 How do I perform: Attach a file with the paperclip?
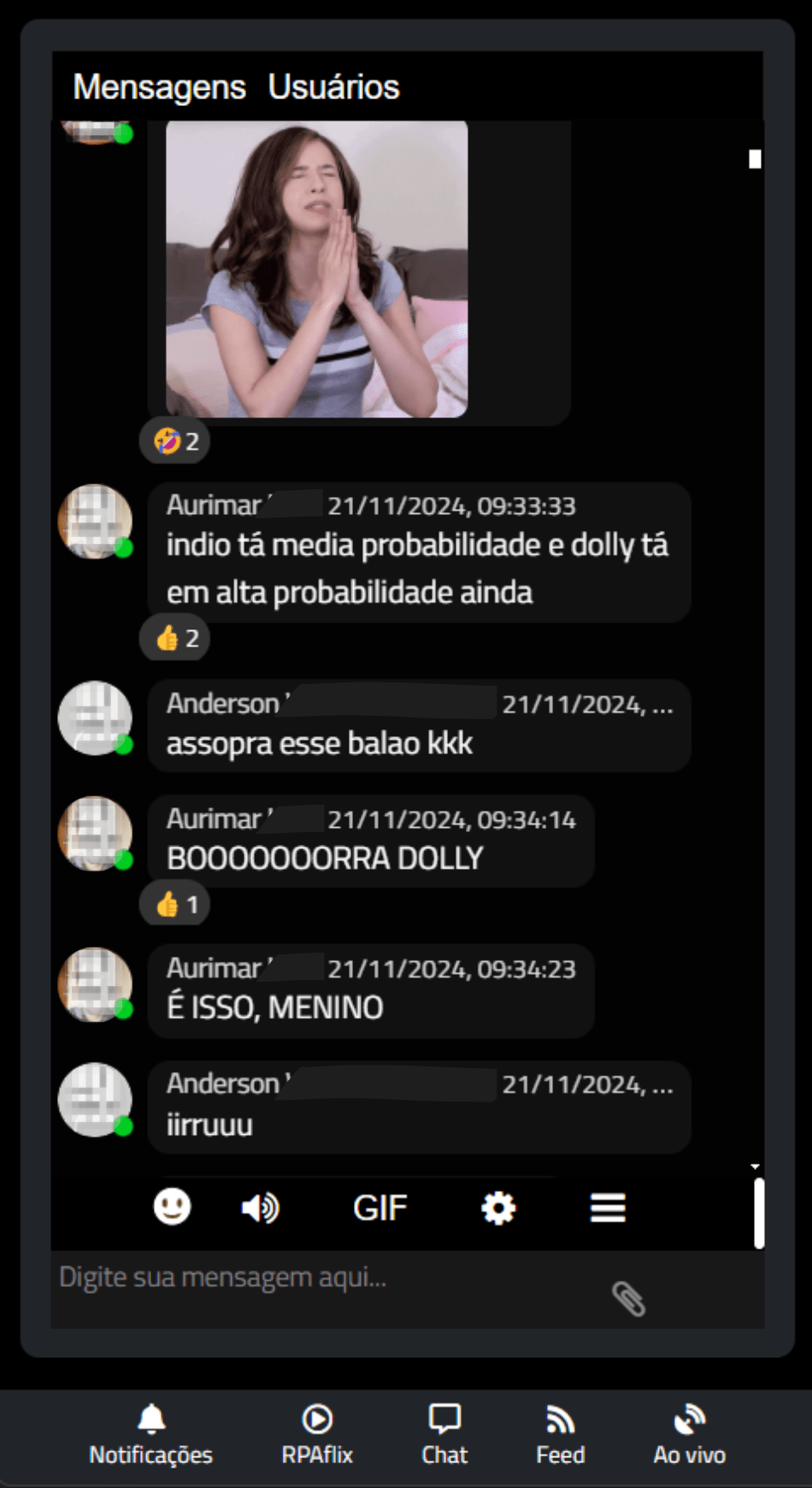pyautogui.click(x=628, y=1299)
